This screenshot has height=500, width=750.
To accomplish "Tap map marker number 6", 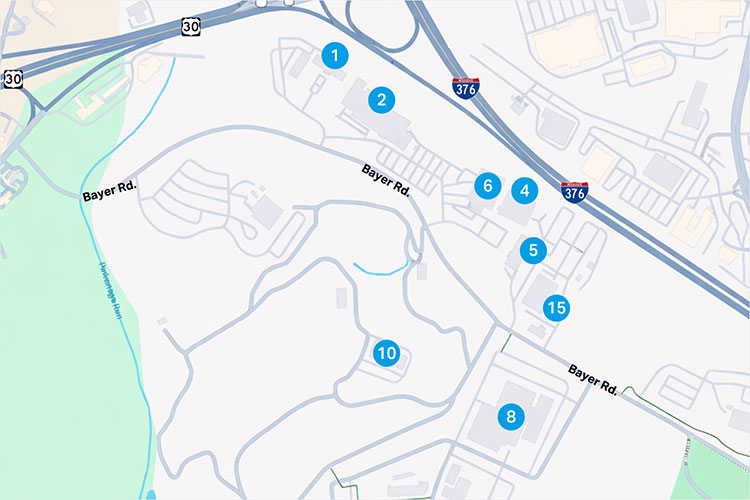I will coord(487,185).
